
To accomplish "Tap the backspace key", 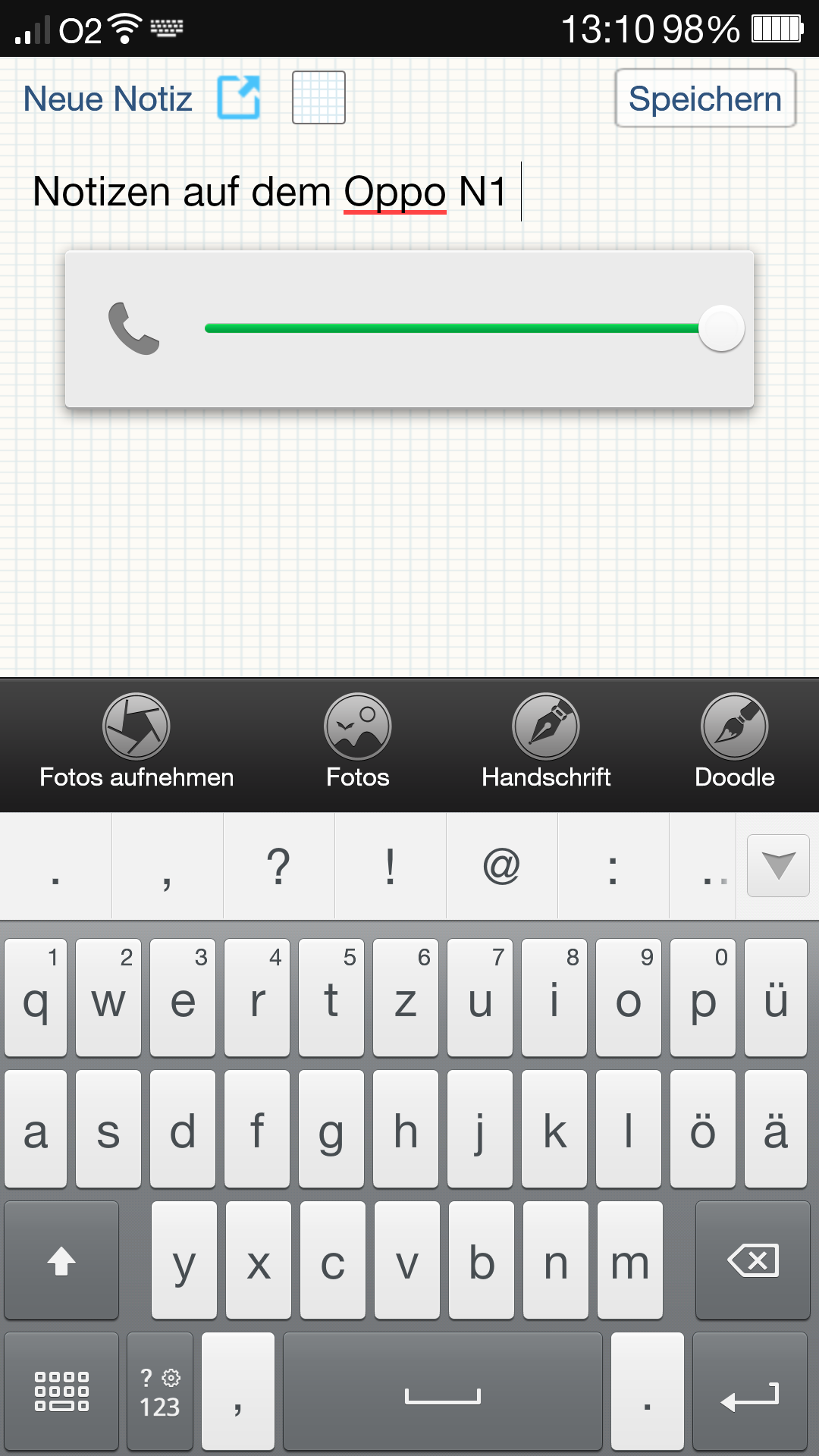I will (752, 1260).
